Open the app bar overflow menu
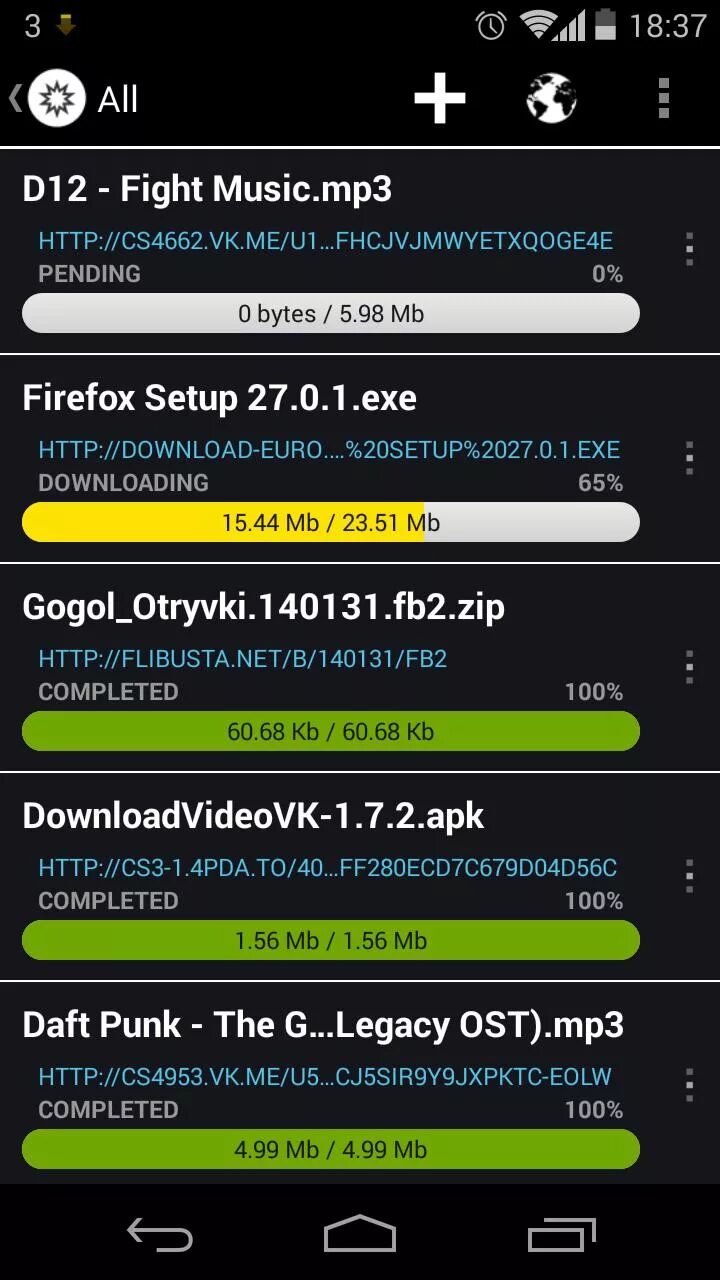The width and height of the screenshot is (720, 1280). coord(663,99)
